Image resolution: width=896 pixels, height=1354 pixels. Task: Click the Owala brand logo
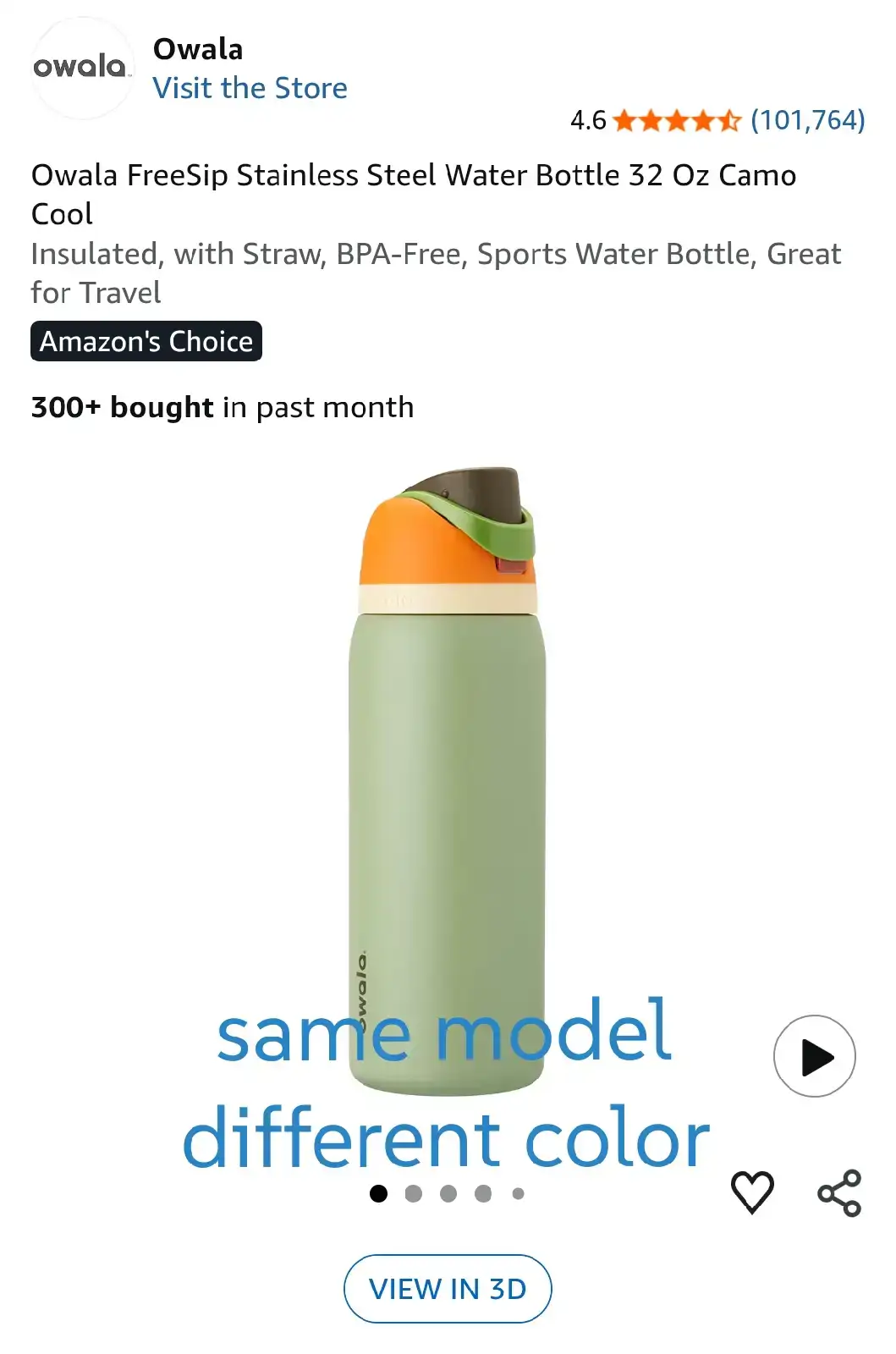(x=81, y=64)
